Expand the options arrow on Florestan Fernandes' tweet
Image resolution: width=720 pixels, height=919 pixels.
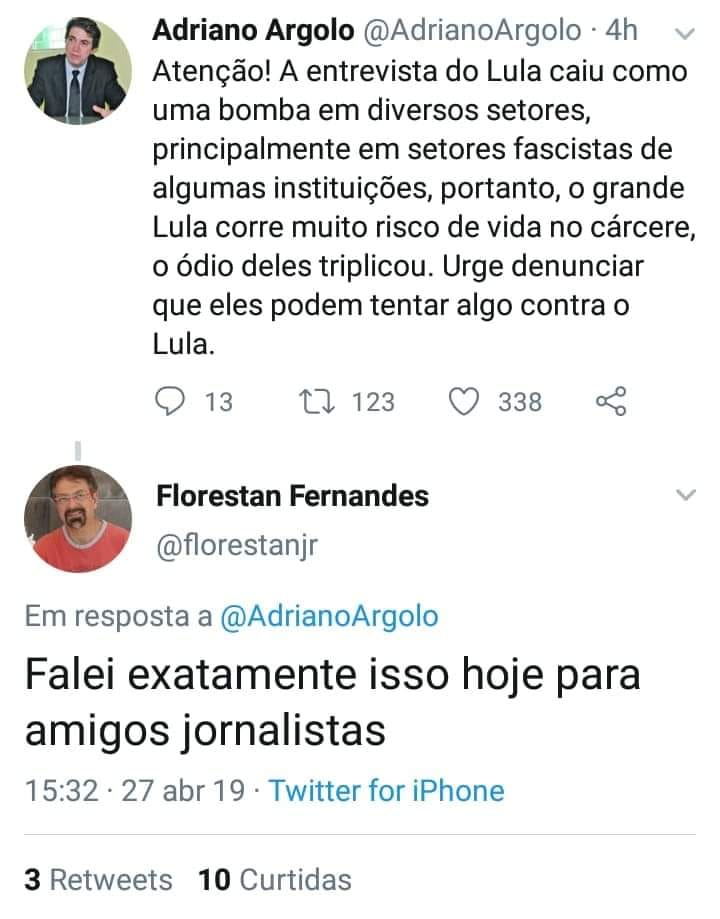685,496
